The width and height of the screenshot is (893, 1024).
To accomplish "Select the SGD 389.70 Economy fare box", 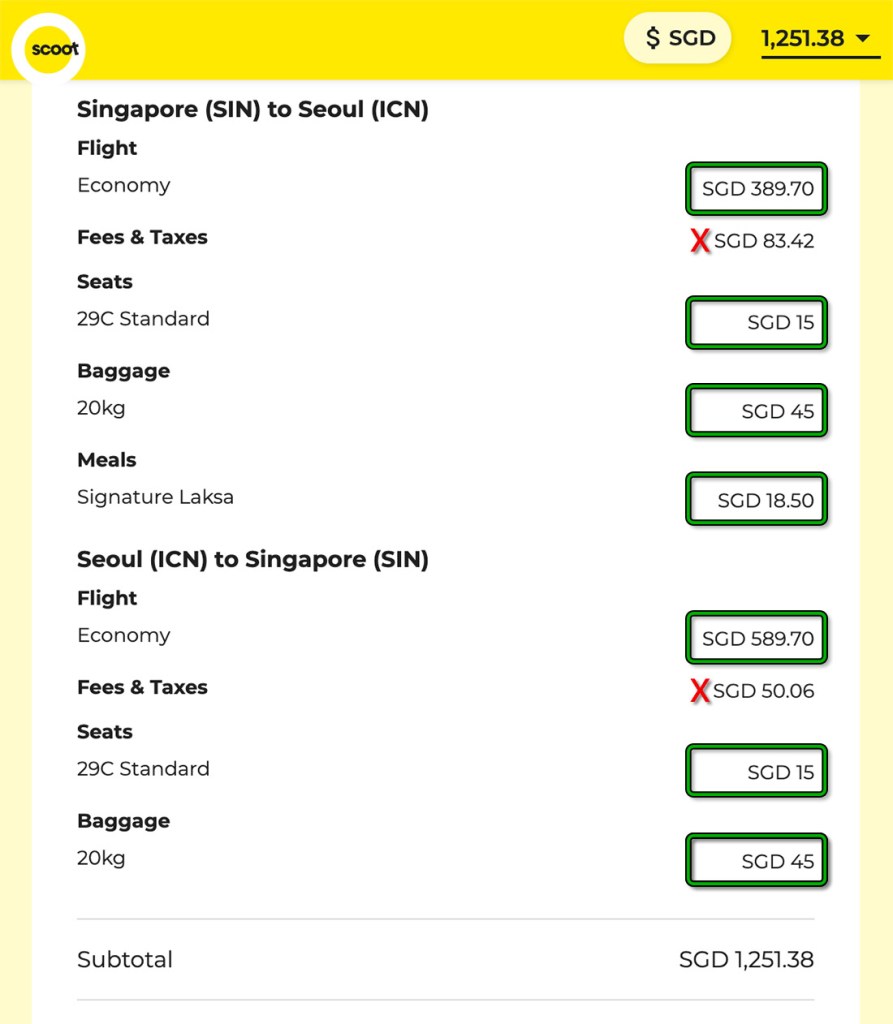I will (756, 189).
